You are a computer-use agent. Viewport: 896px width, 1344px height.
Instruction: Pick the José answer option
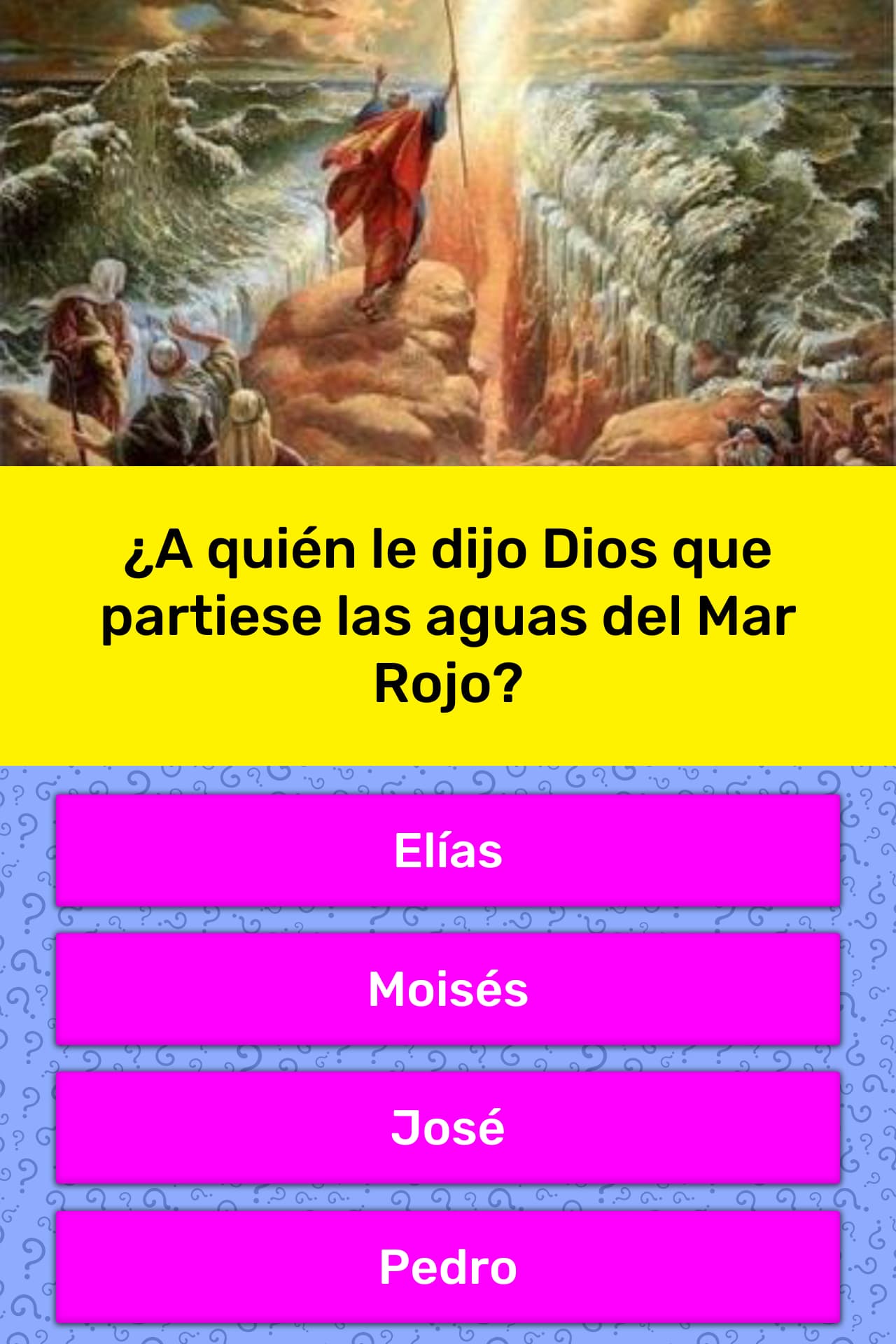pos(448,1128)
